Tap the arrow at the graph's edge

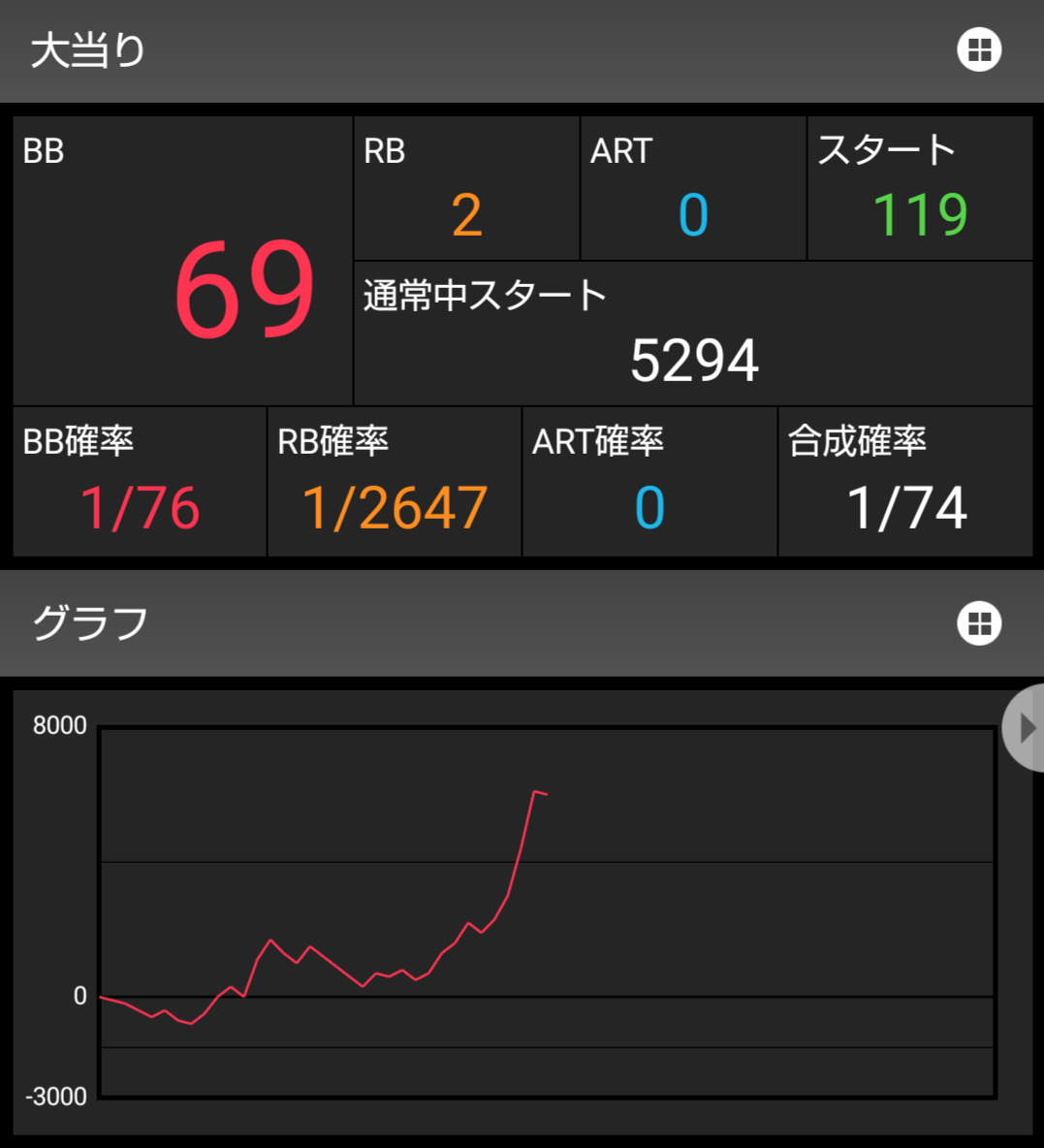[x=1026, y=727]
